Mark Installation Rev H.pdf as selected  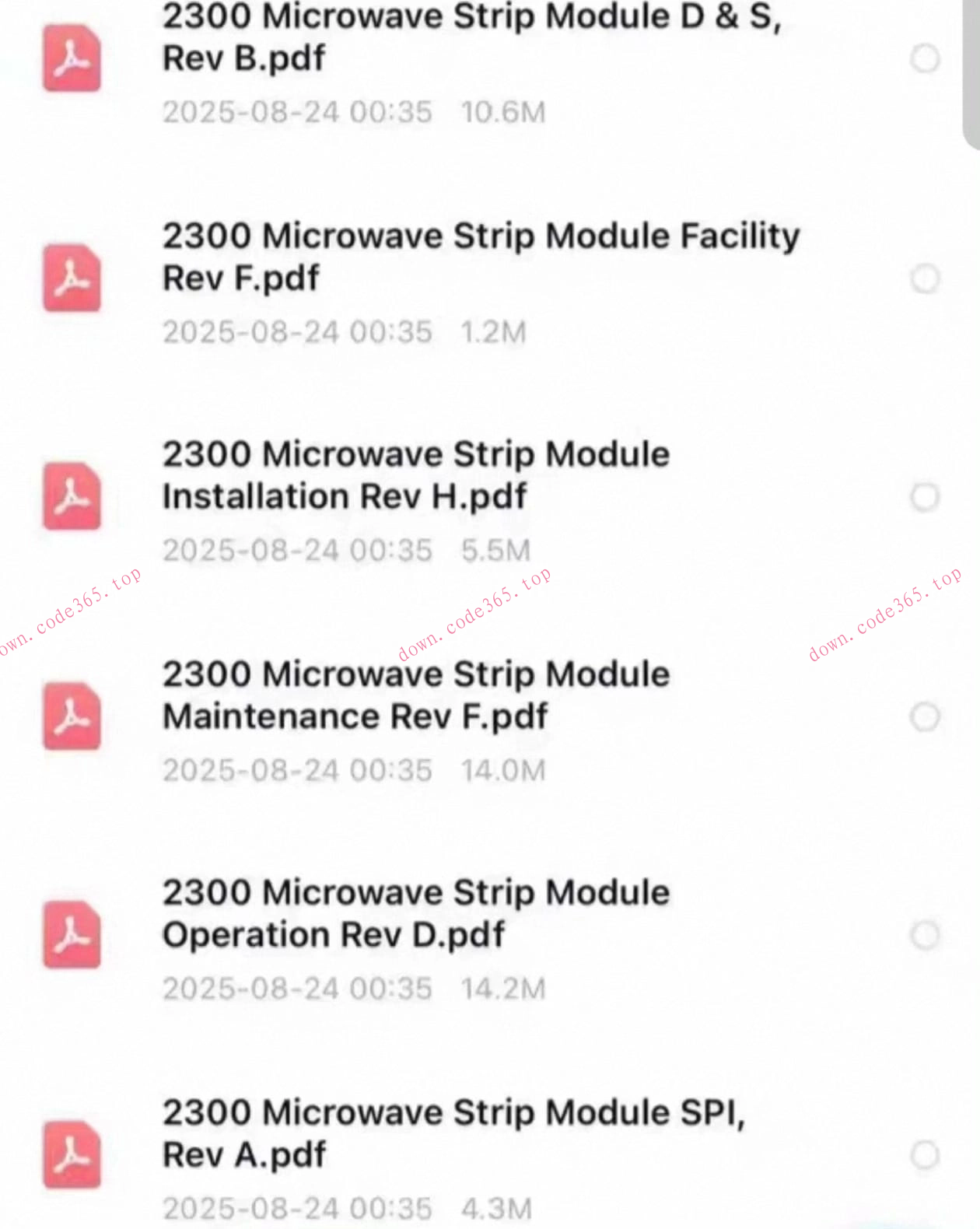click(925, 496)
